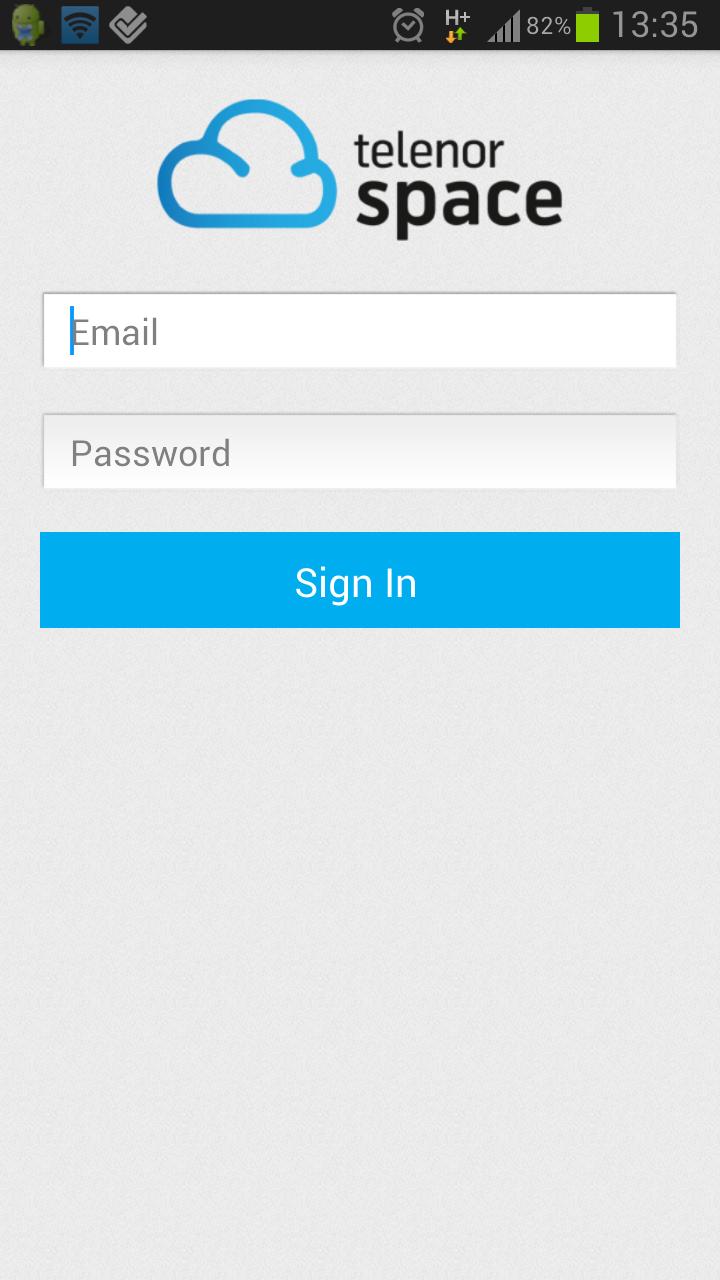Viewport: 720px width, 1280px height.
Task: Select the Password field
Action: pyautogui.click(x=360, y=452)
